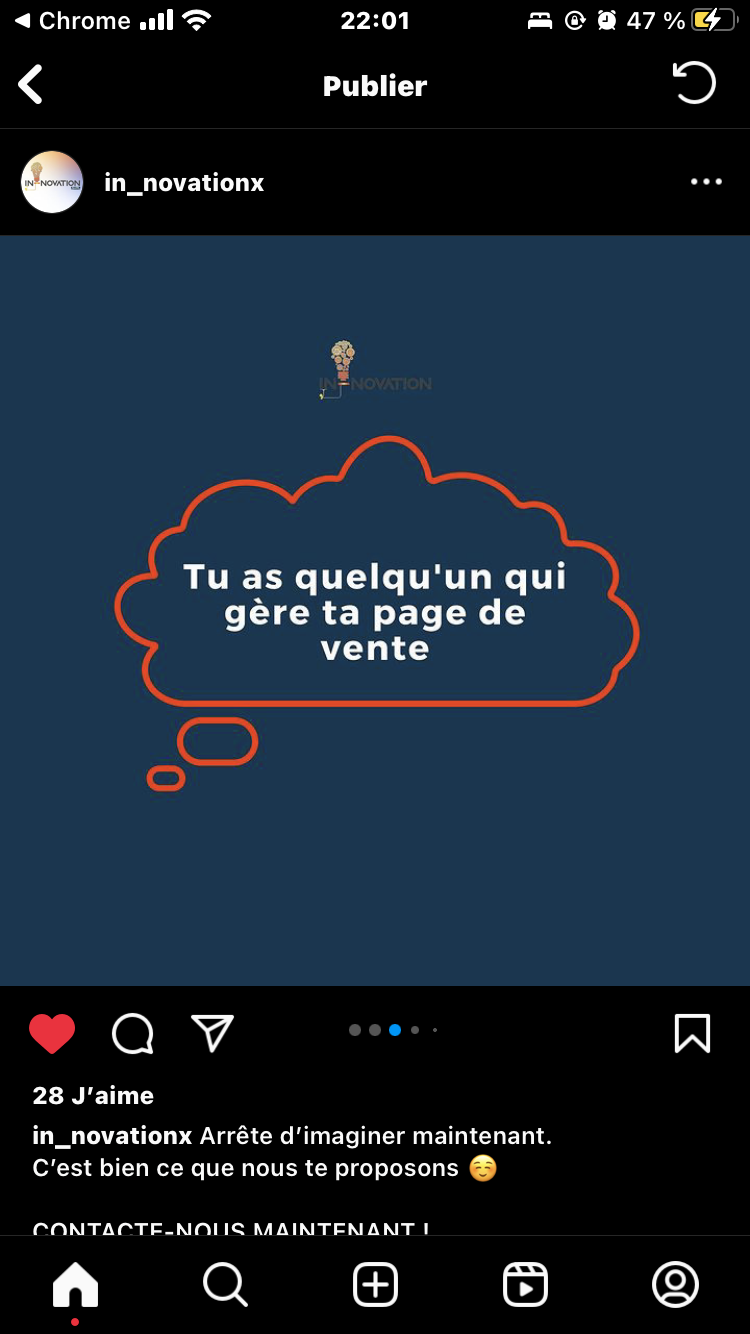750x1334 pixels.
Task: Refresh the post with the reload icon
Action: pyautogui.click(x=694, y=83)
